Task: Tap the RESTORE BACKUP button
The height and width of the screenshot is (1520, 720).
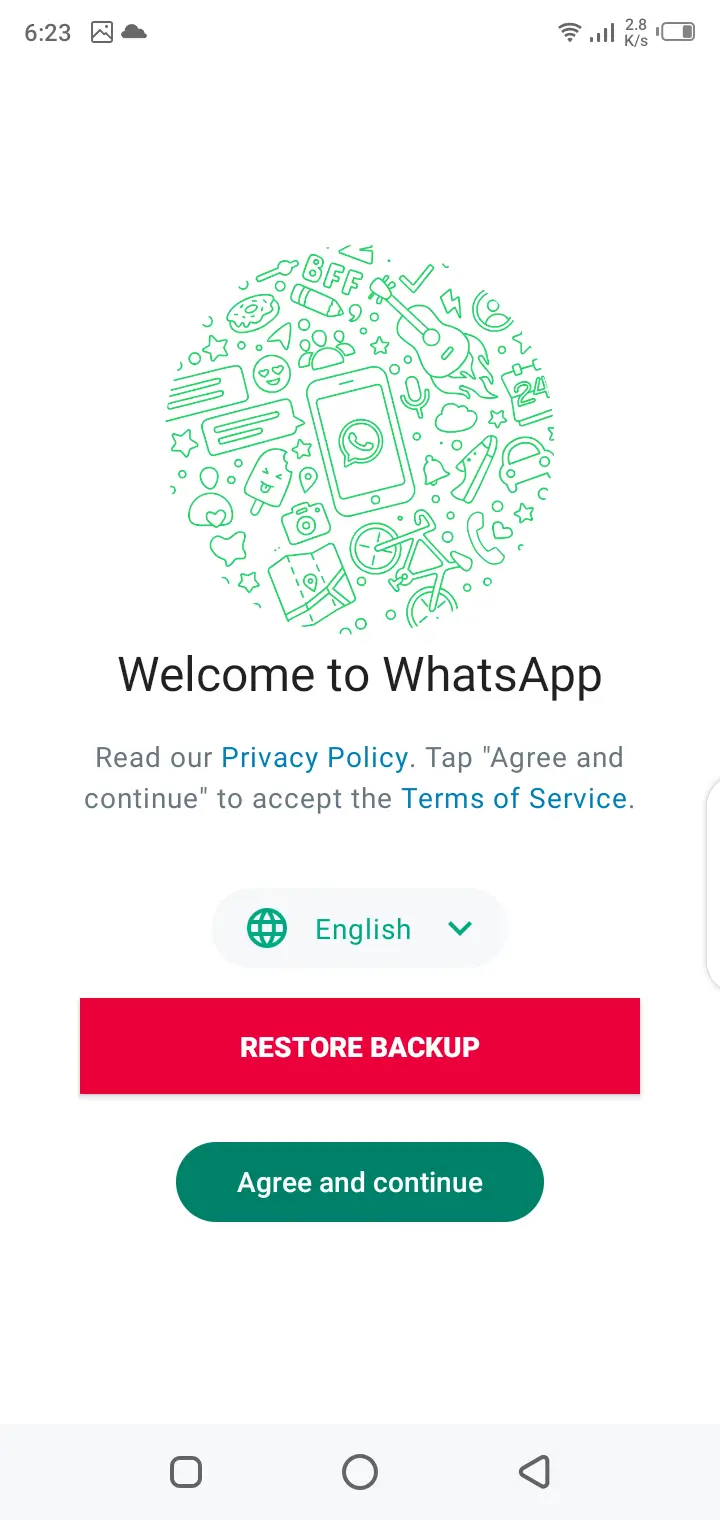Action: 360,1046
